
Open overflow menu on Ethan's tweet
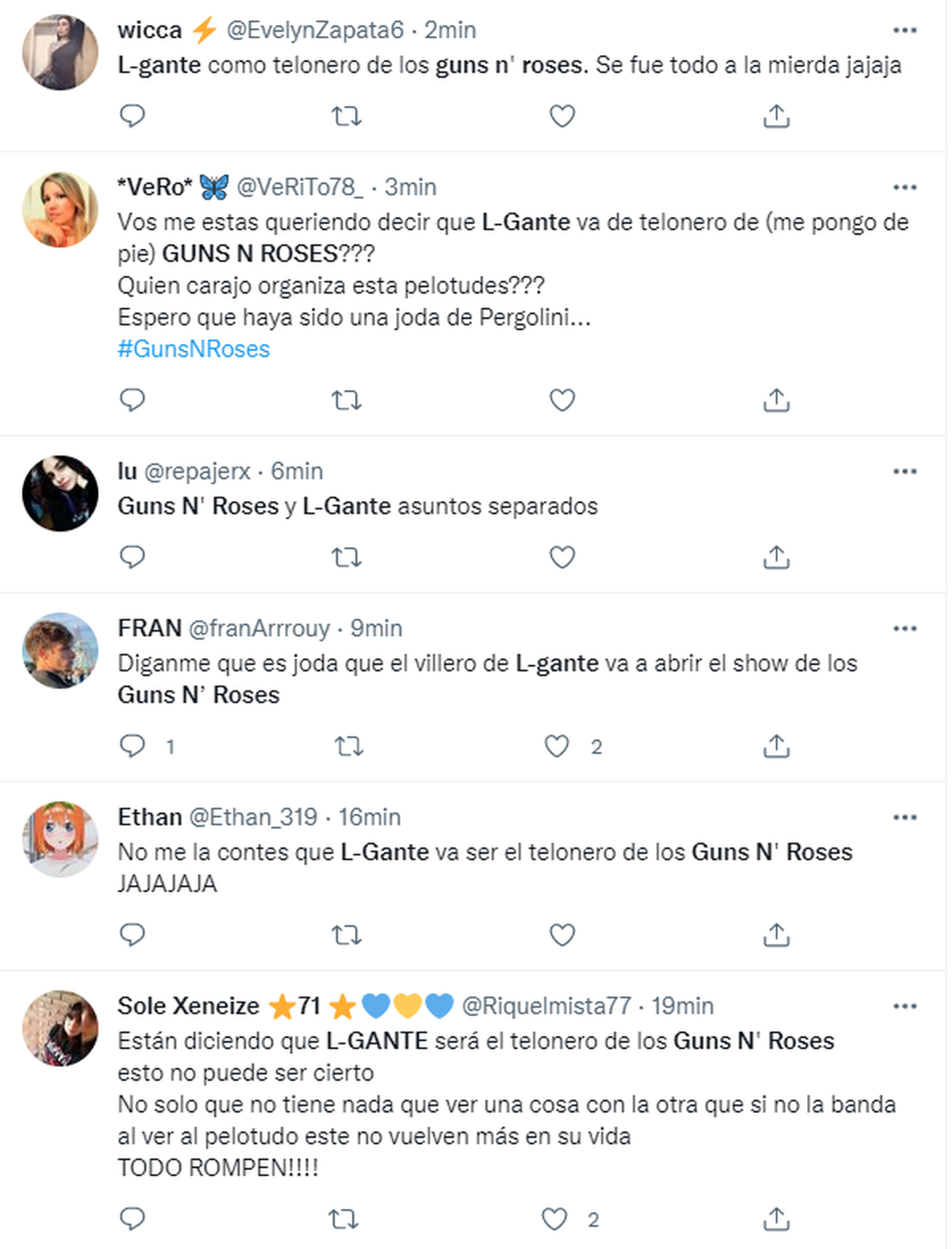904,817
